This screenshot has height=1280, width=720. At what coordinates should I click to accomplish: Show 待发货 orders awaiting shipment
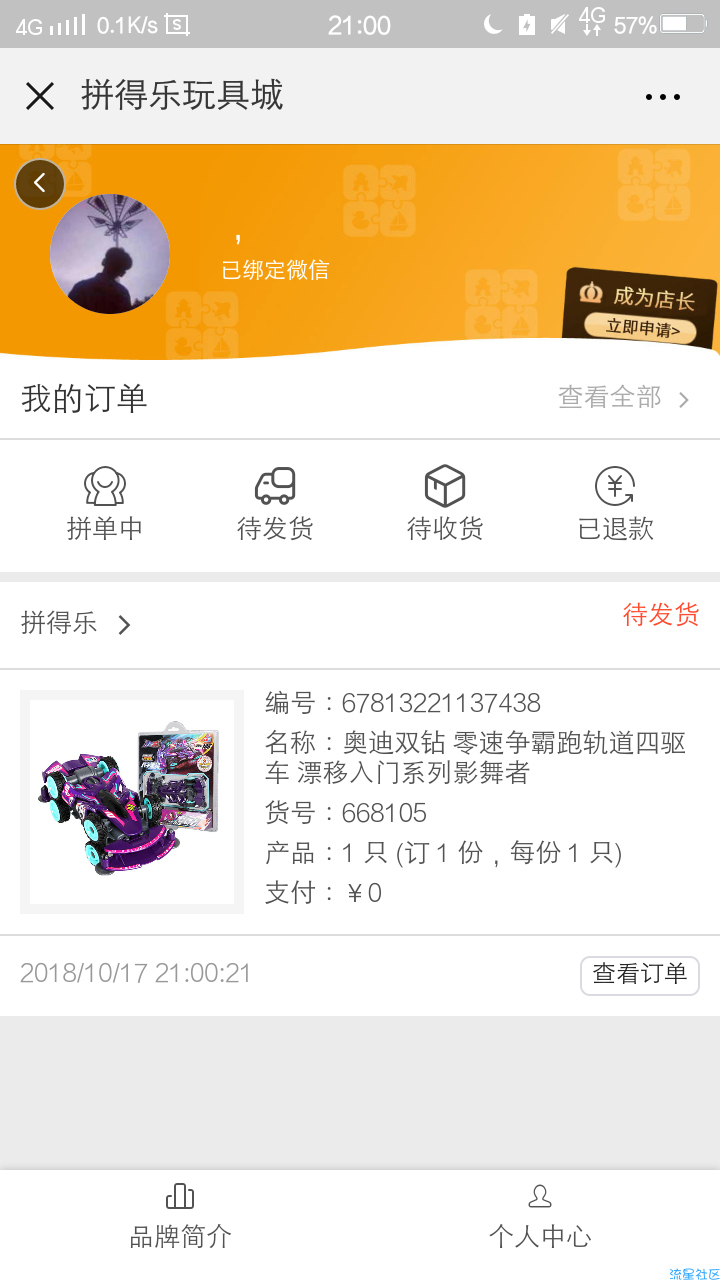pos(275,505)
